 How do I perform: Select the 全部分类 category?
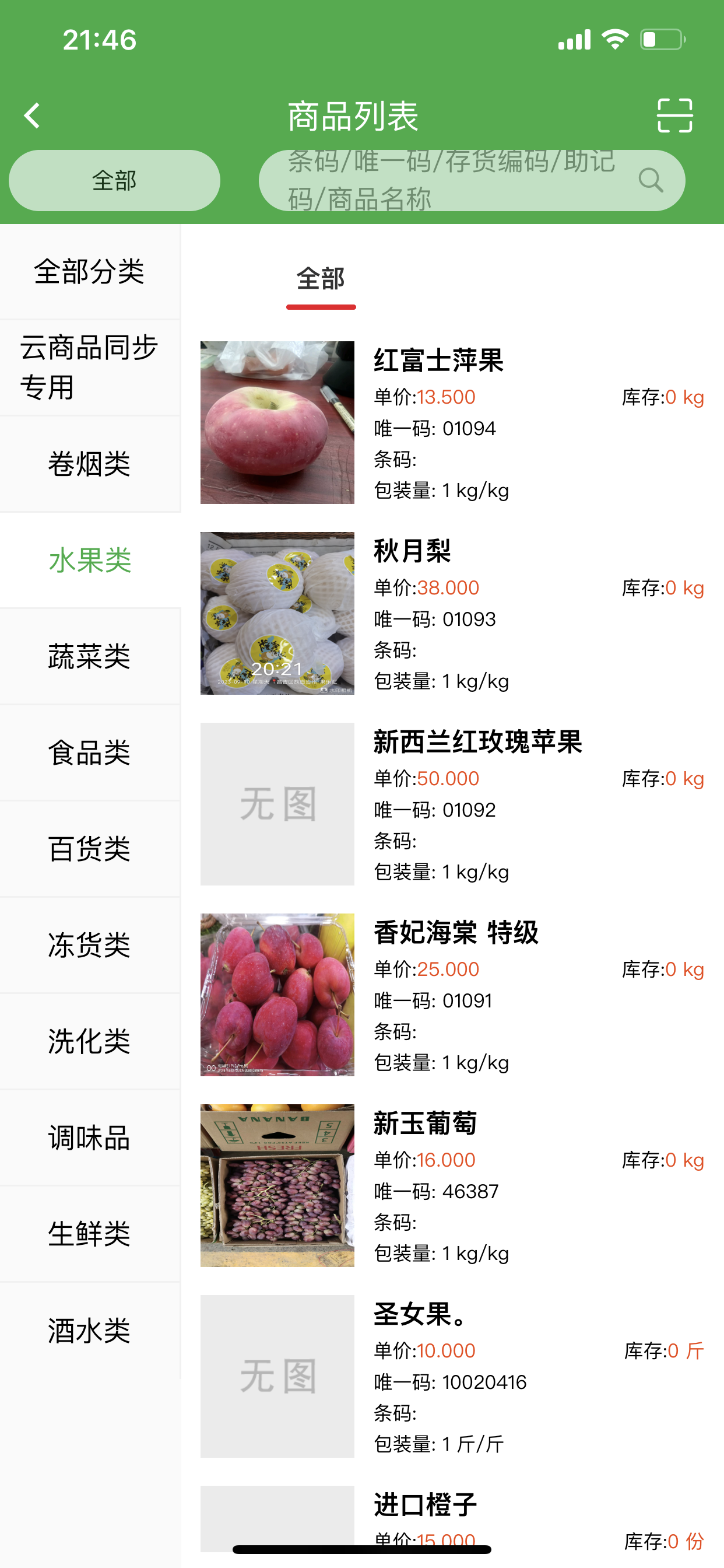[x=89, y=271]
